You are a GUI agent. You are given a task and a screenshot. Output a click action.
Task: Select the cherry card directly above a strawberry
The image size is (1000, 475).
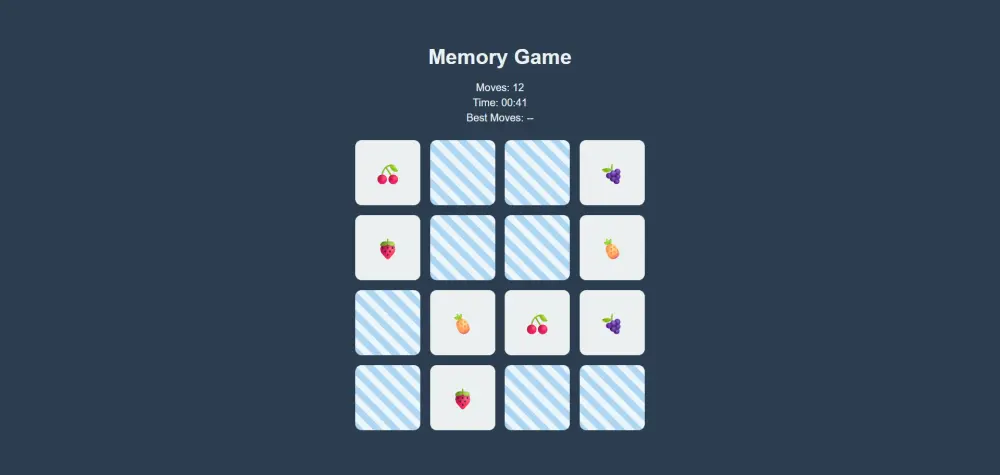387,173
